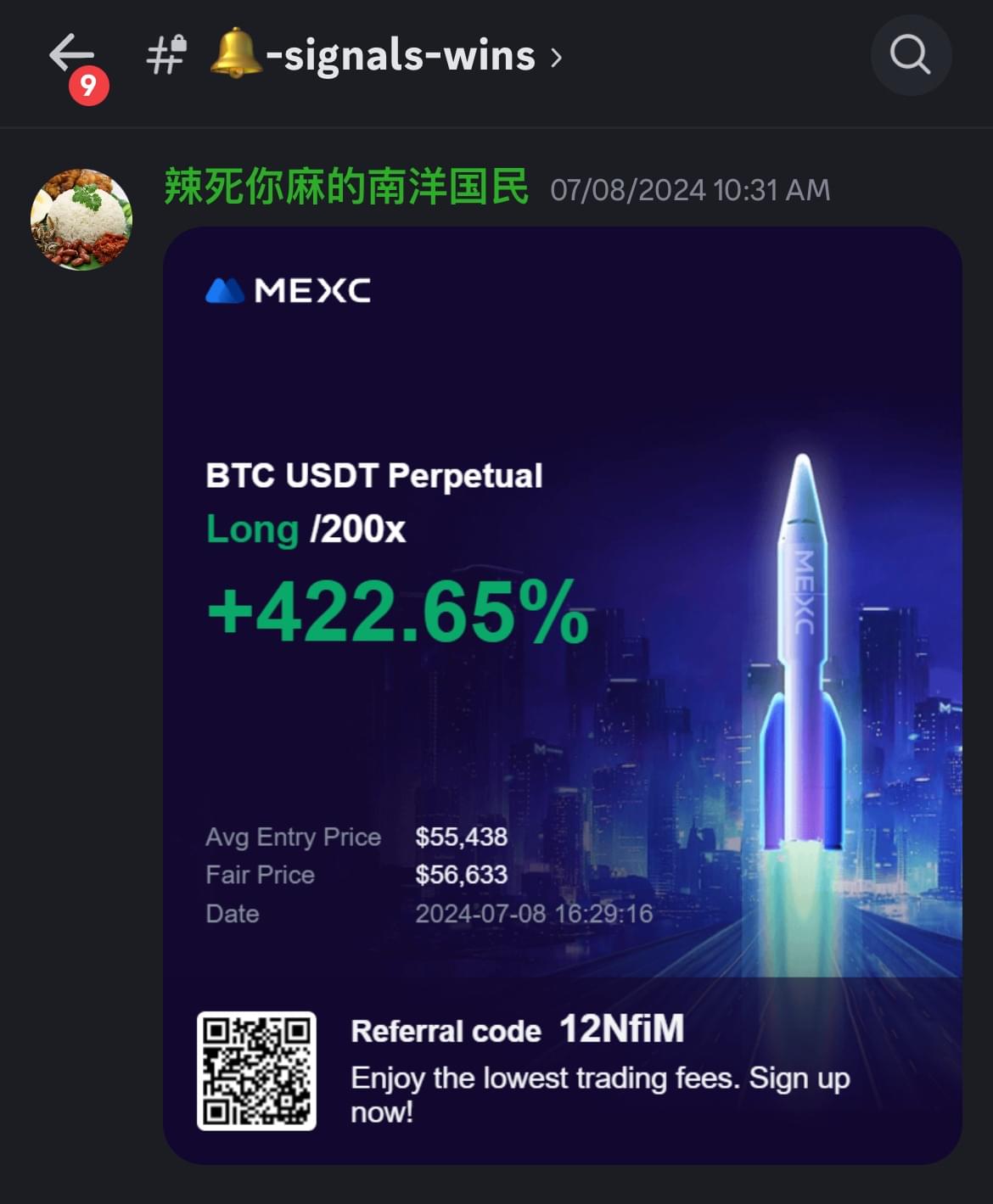Open the poster's nasi lemak avatar profile
The width and height of the screenshot is (993, 1204).
(x=81, y=219)
